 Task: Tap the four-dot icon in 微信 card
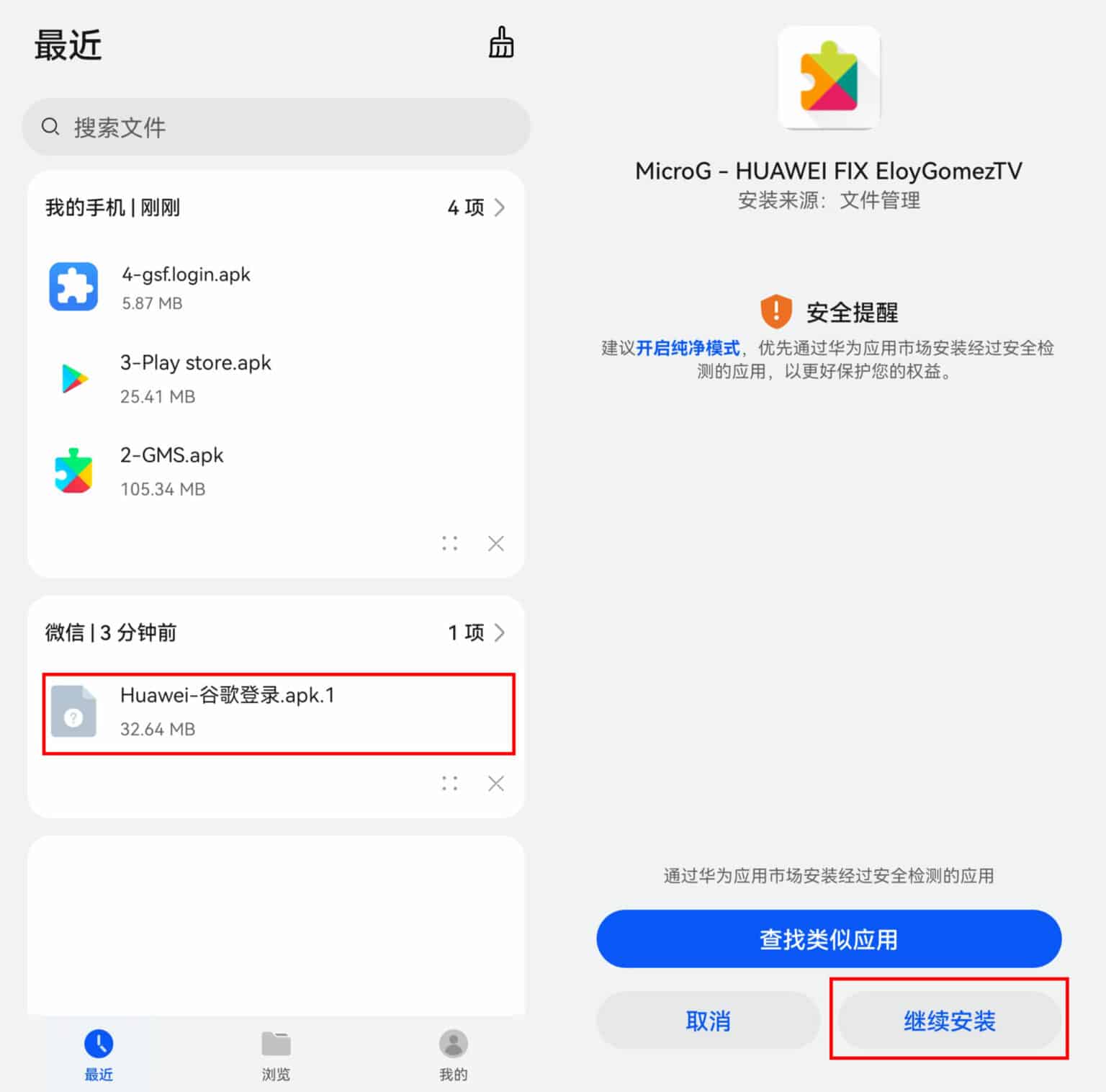[450, 784]
